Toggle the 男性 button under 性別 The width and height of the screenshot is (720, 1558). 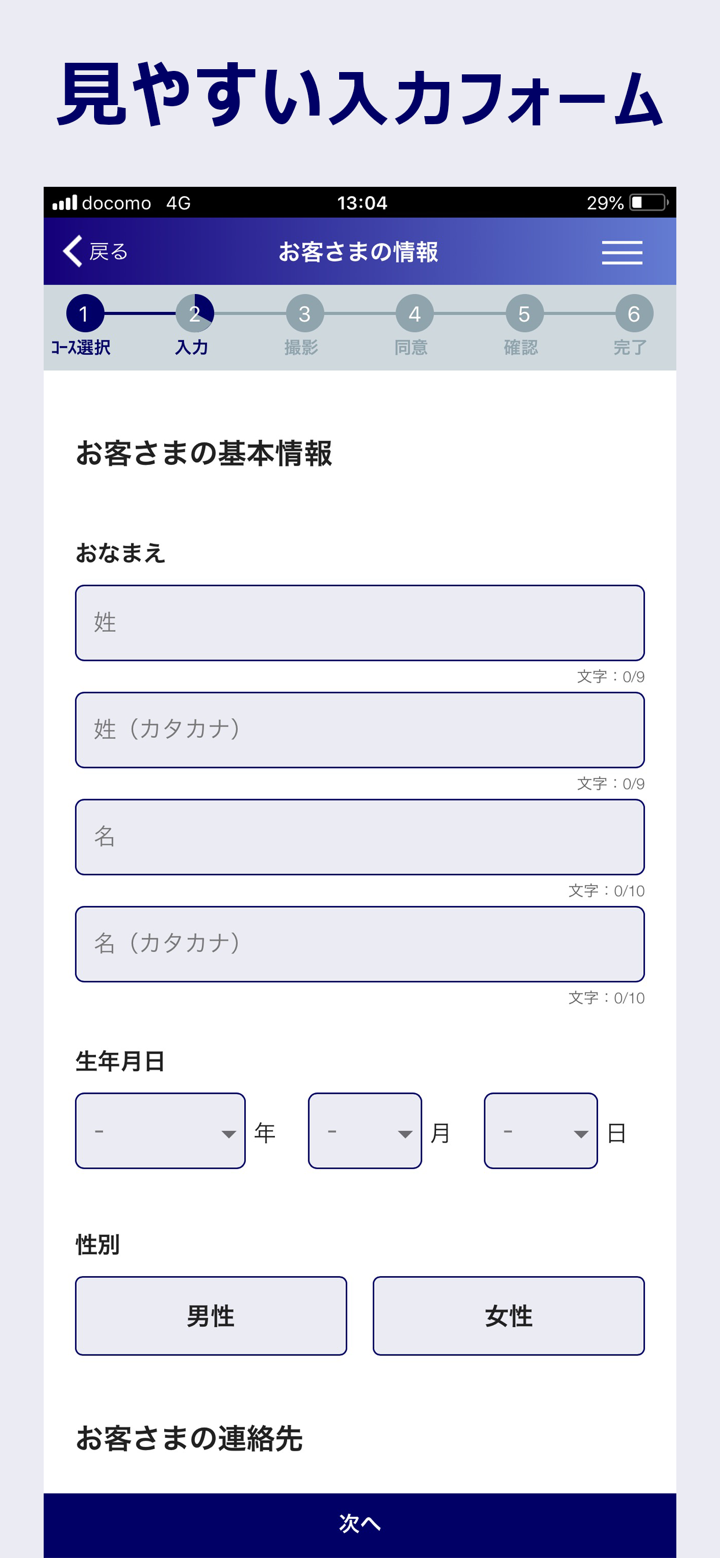210,1315
